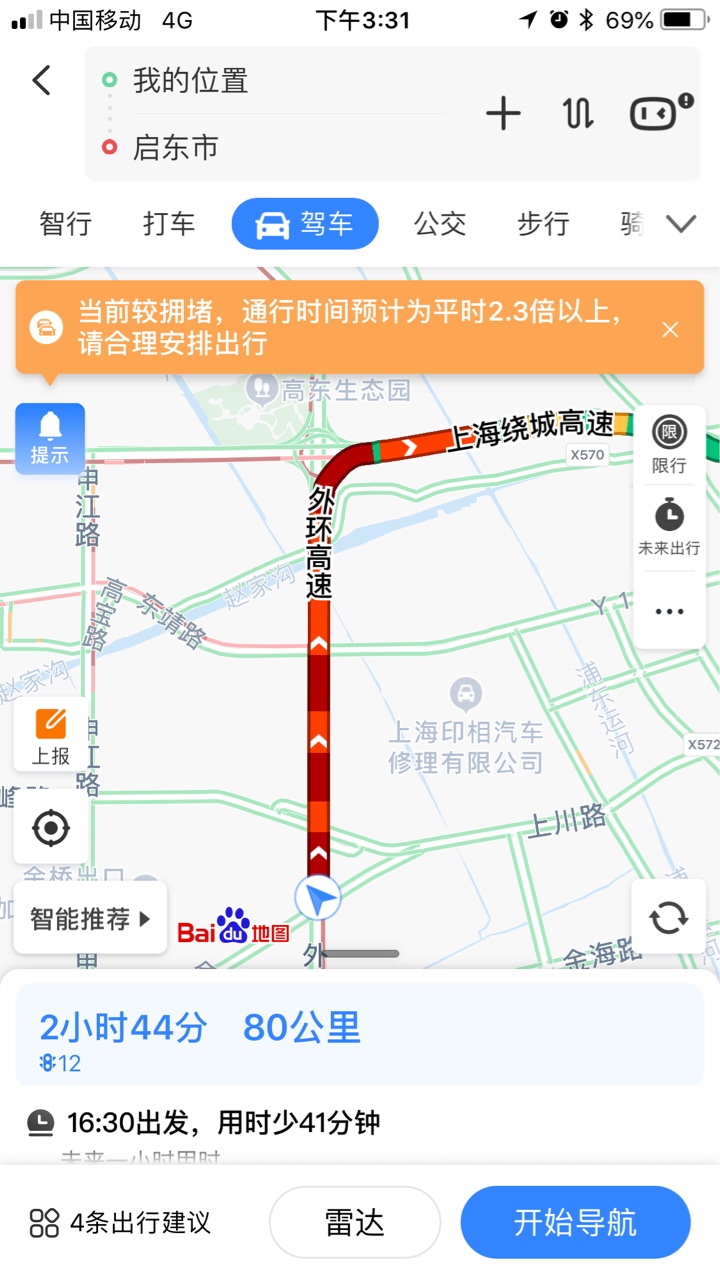
Task: Expand more travel modes with the chevron
Action: coord(681,224)
